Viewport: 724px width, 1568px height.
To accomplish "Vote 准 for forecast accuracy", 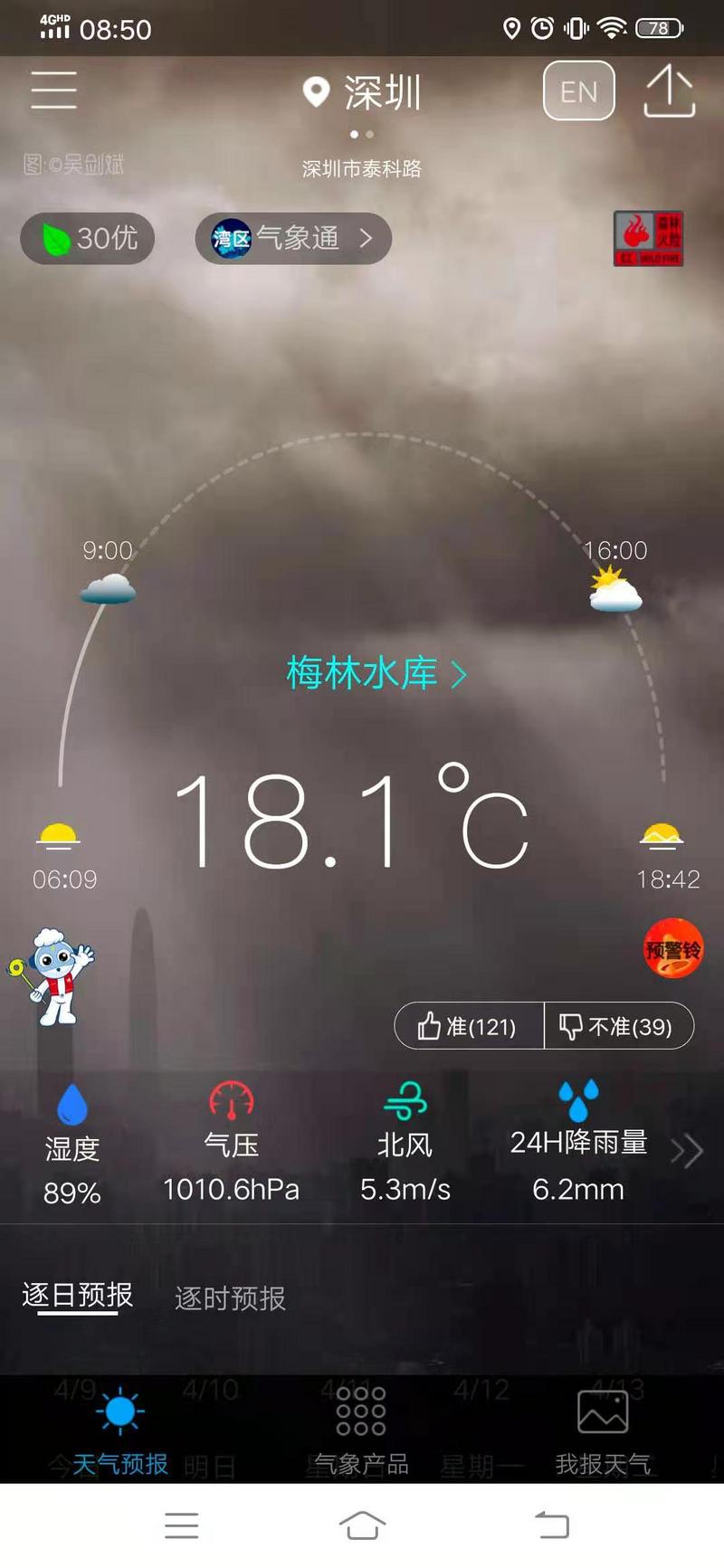I will coord(469,1027).
